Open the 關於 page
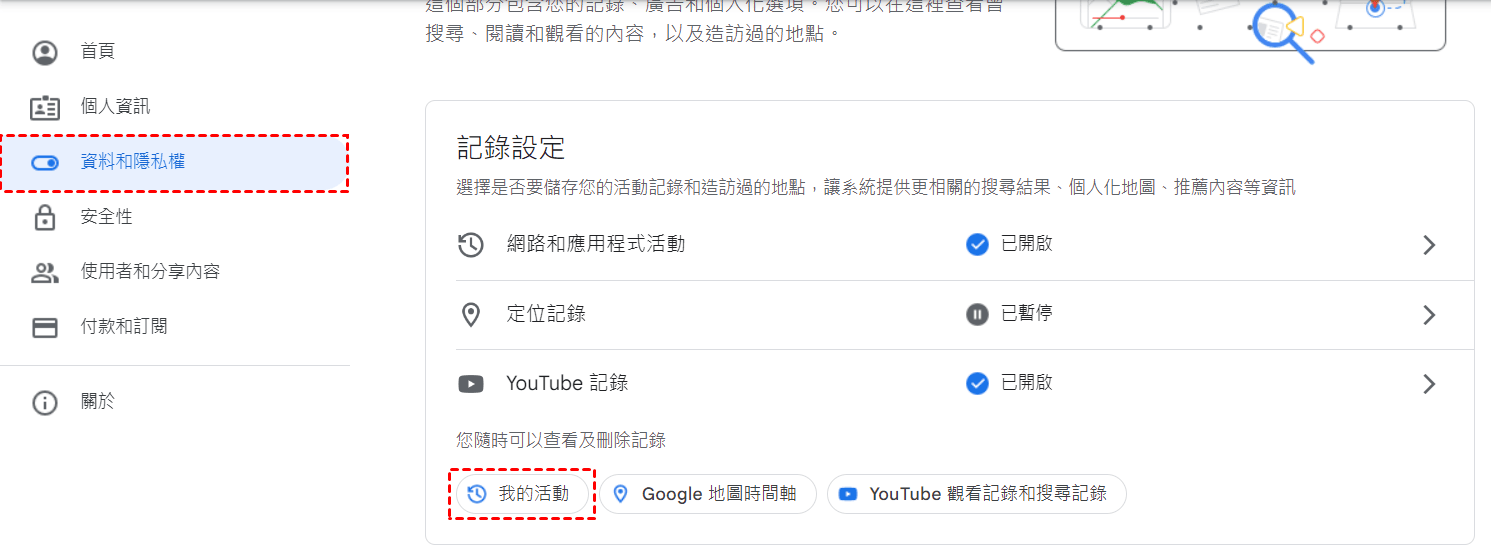1491x557 pixels. point(97,402)
